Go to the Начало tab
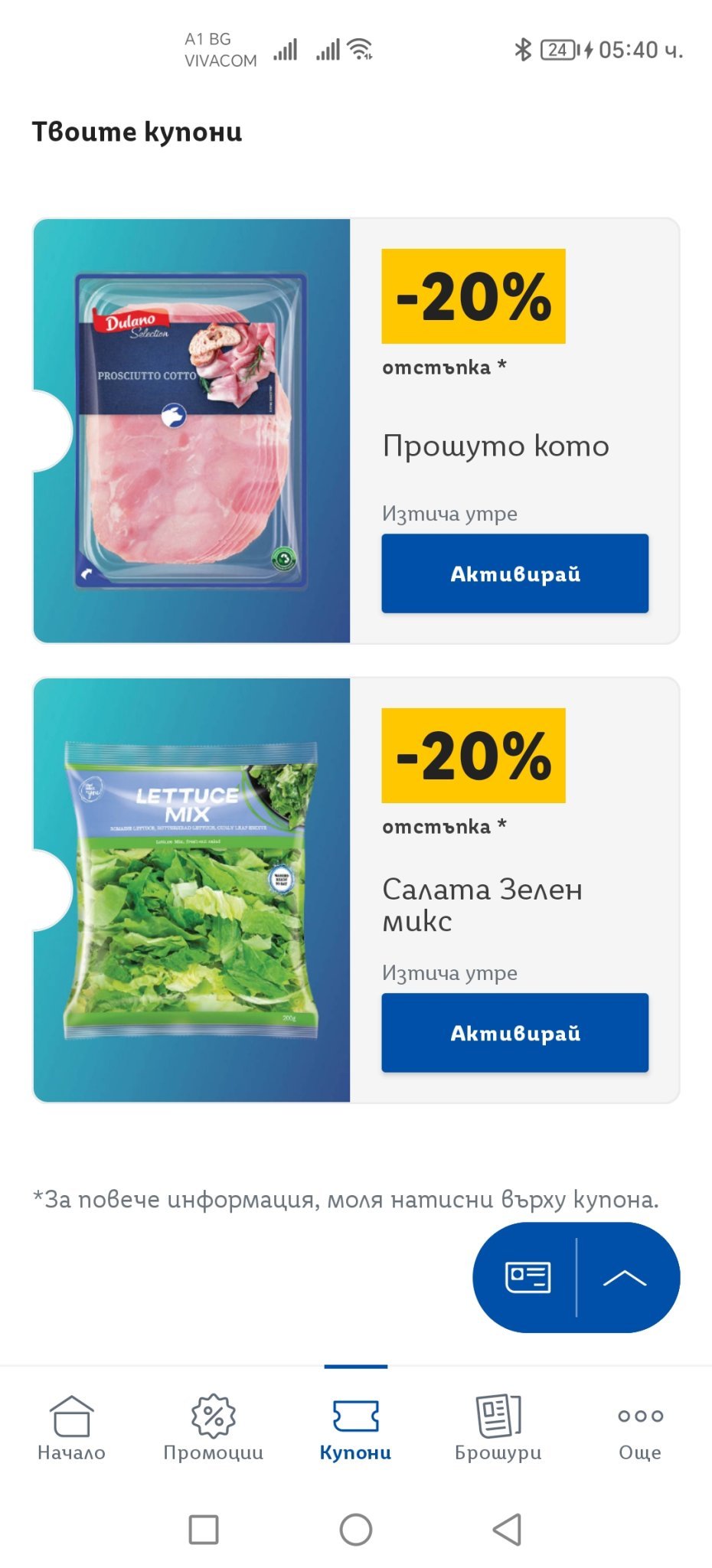Image resolution: width=712 pixels, height=1568 pixels. click(x=71, y=1428)
